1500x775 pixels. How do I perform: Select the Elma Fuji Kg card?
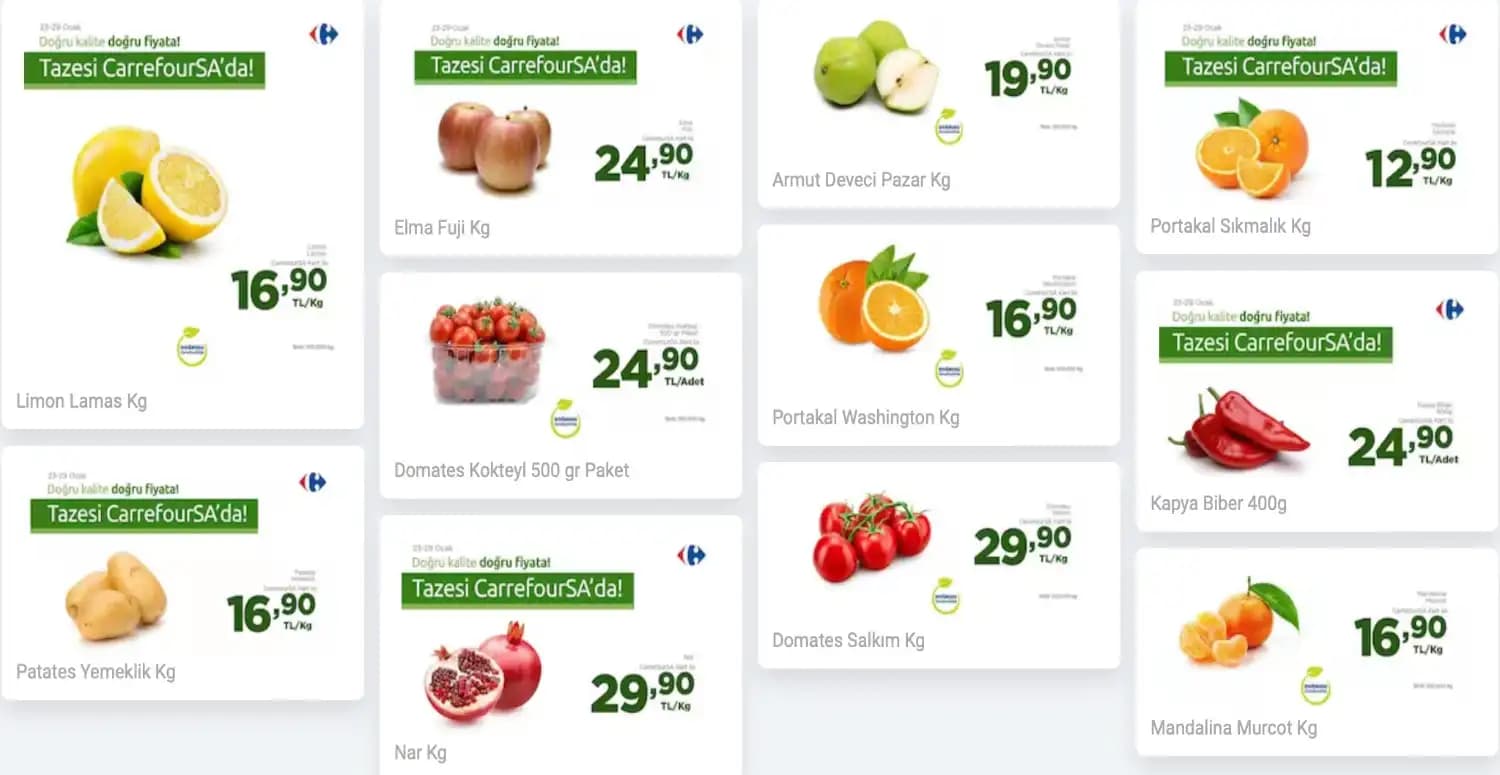pos(560,130)
